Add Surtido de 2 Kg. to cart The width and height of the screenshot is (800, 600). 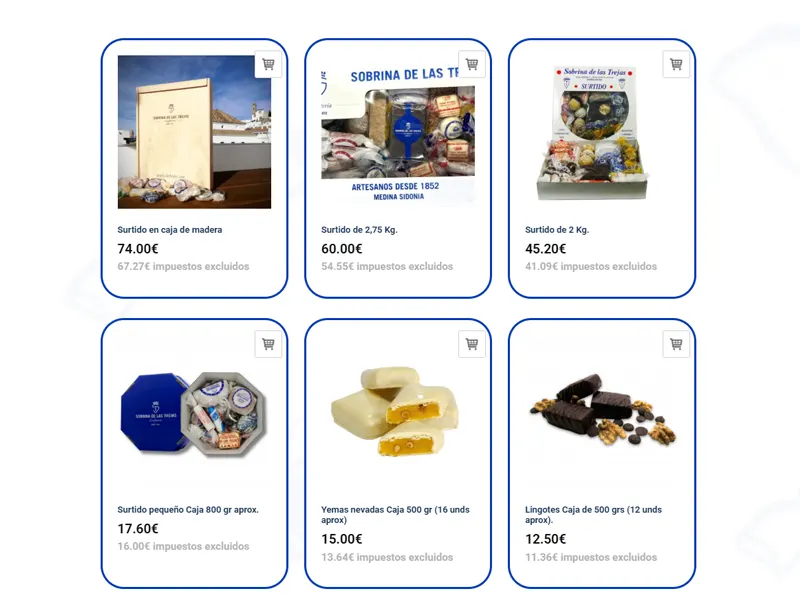(x=676, y=64)
